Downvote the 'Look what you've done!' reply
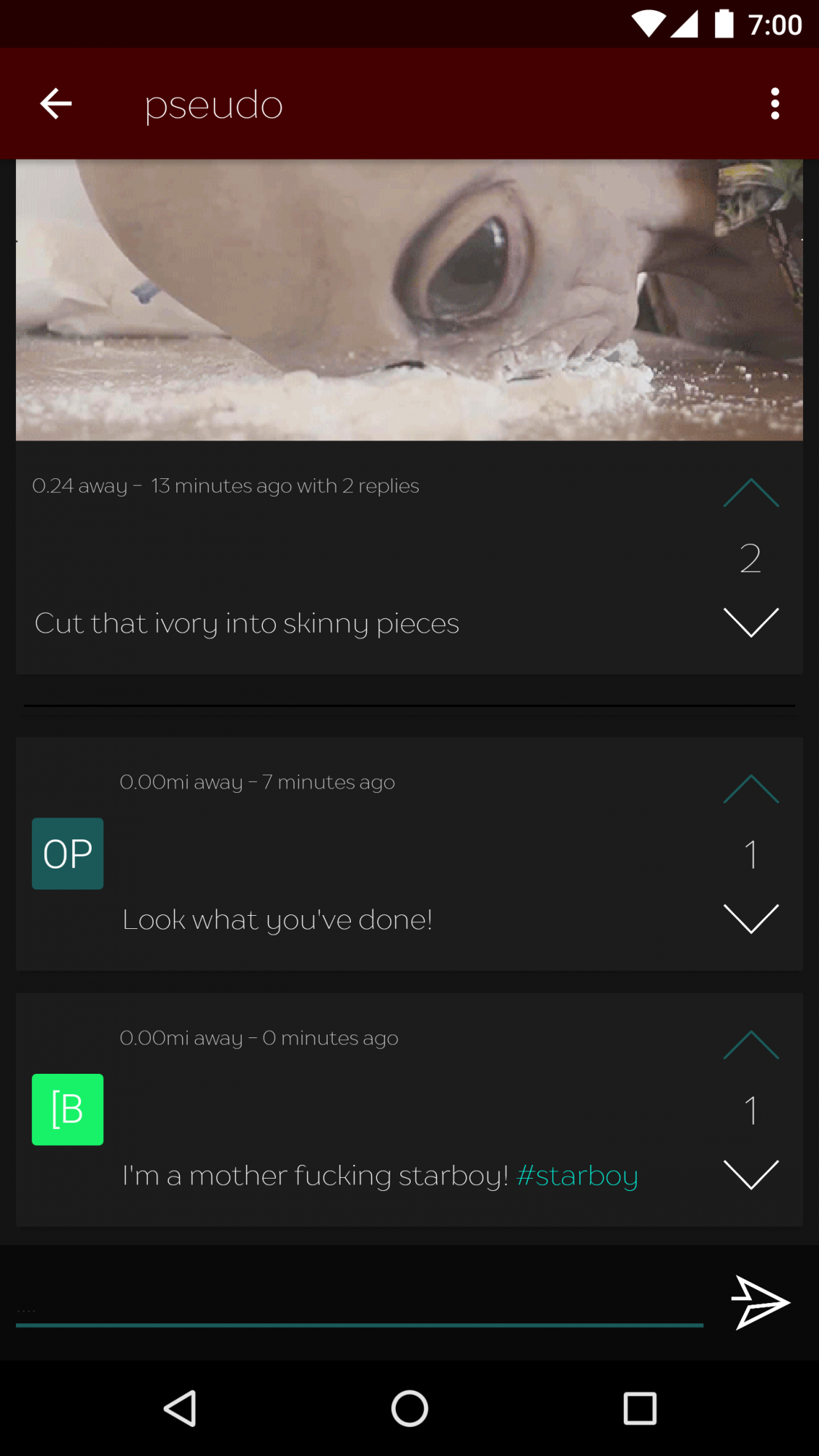The height and width of the screenshot is (1456, 819). tap(751, 919)
